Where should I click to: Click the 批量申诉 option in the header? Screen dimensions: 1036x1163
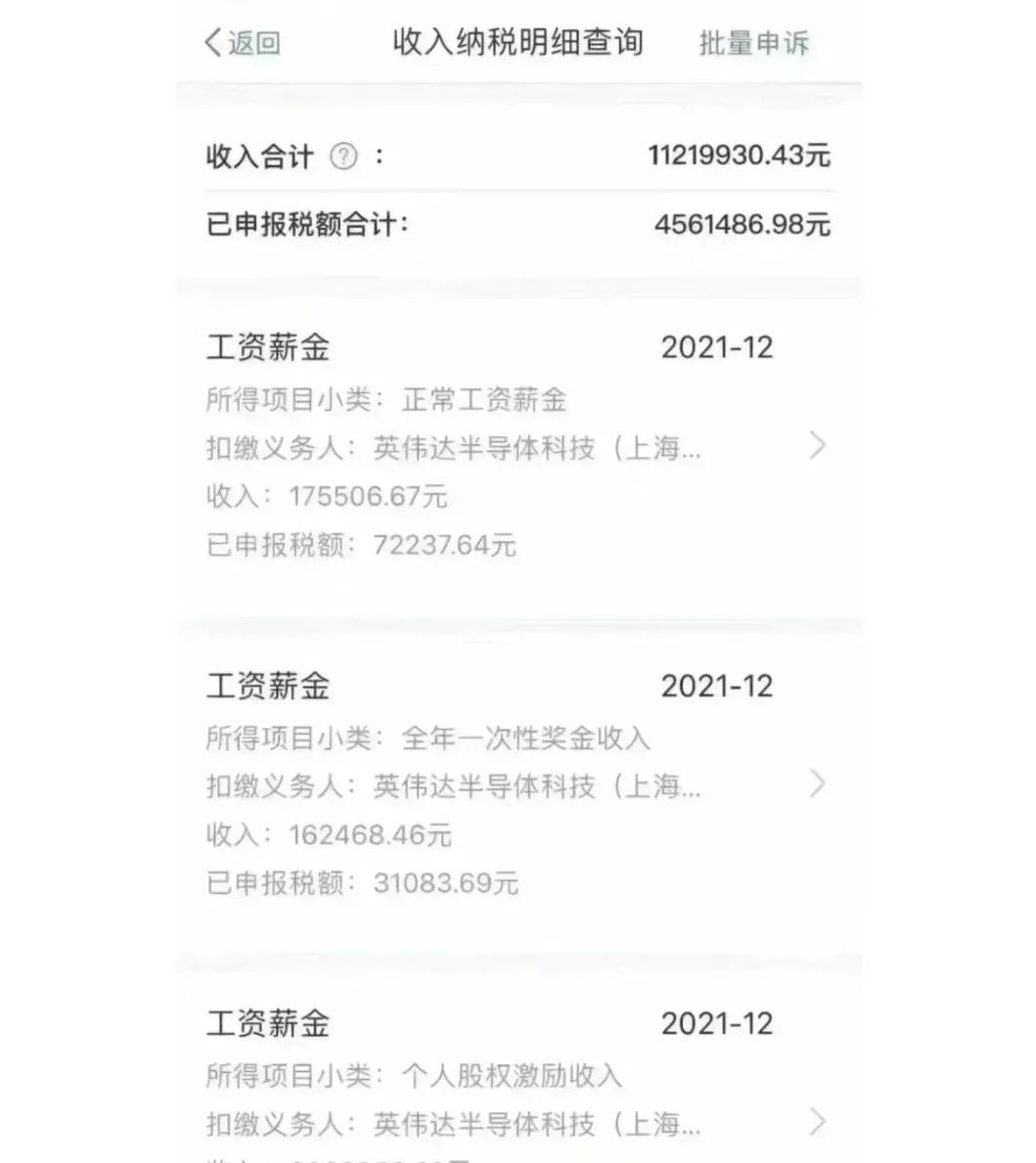pyautogui.click(x=753, y=42)
